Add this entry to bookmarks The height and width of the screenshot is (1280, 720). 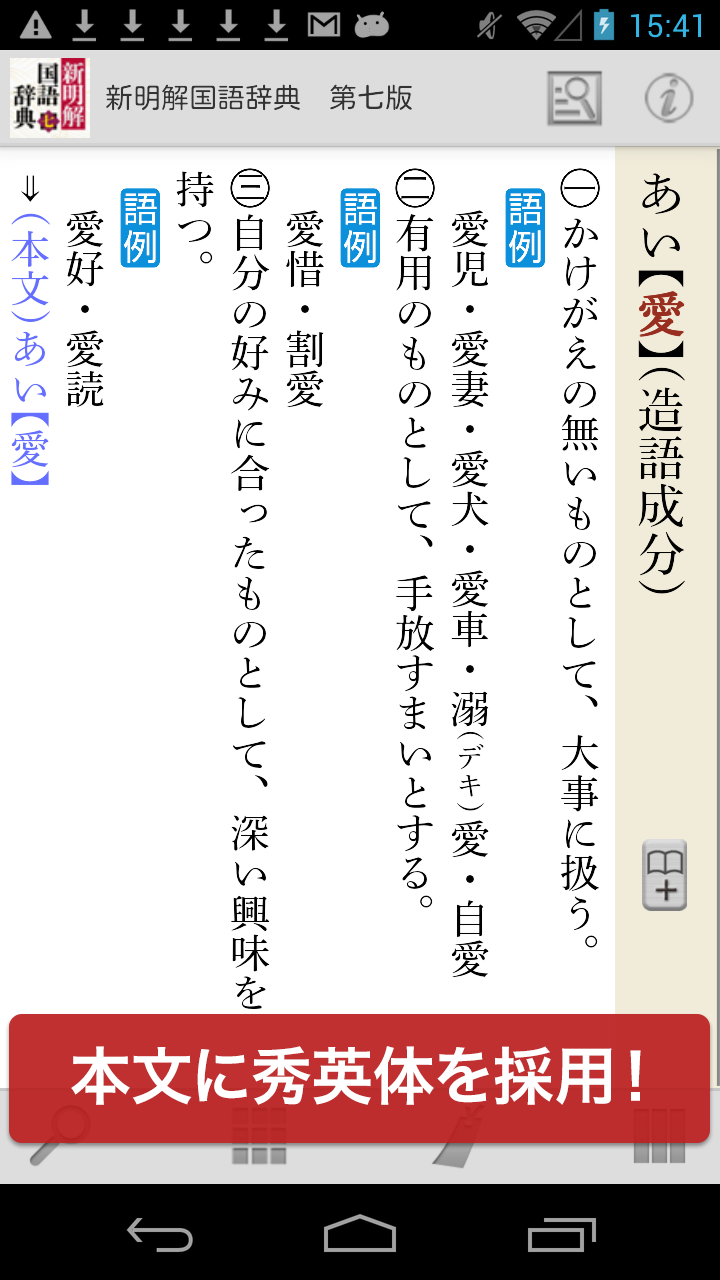(x=665, y=875)
